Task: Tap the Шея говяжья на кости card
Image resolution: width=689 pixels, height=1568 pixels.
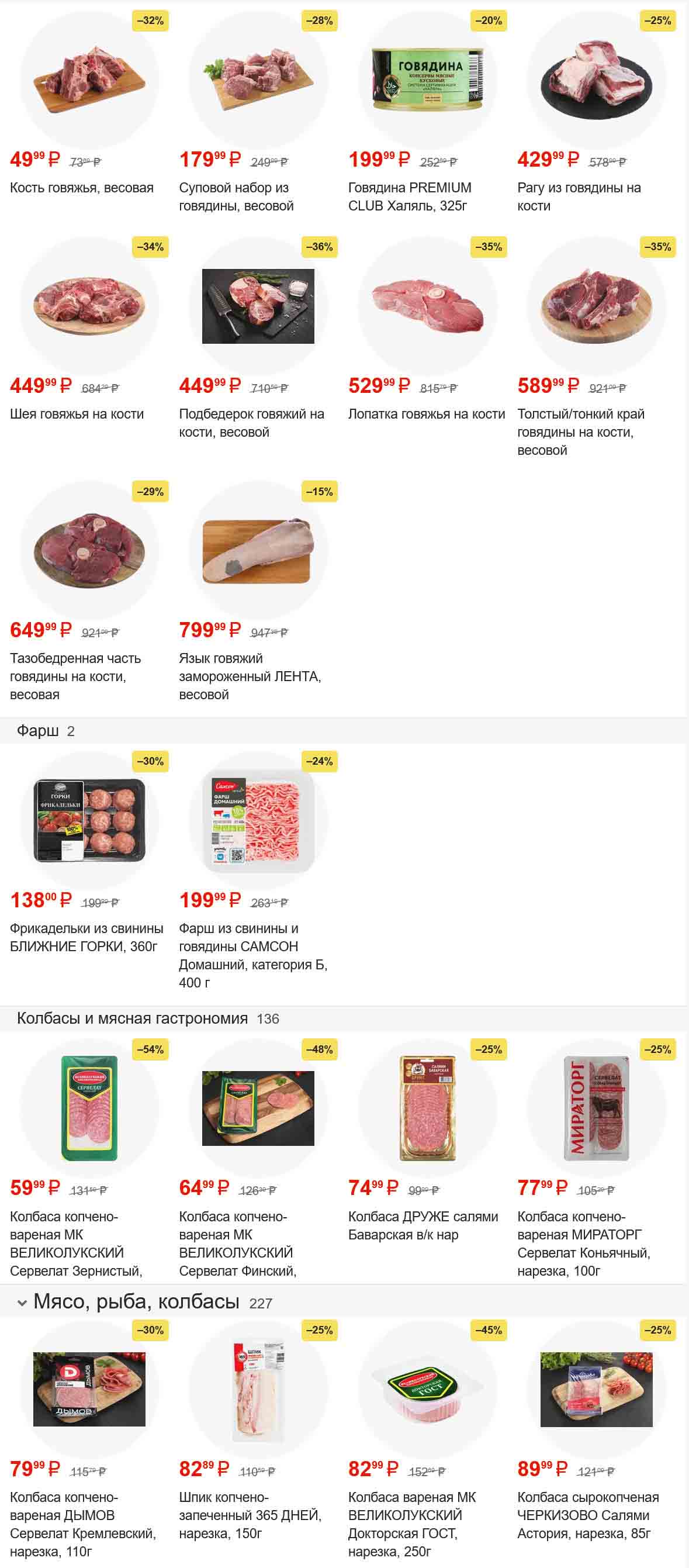Action: [89, 306]
